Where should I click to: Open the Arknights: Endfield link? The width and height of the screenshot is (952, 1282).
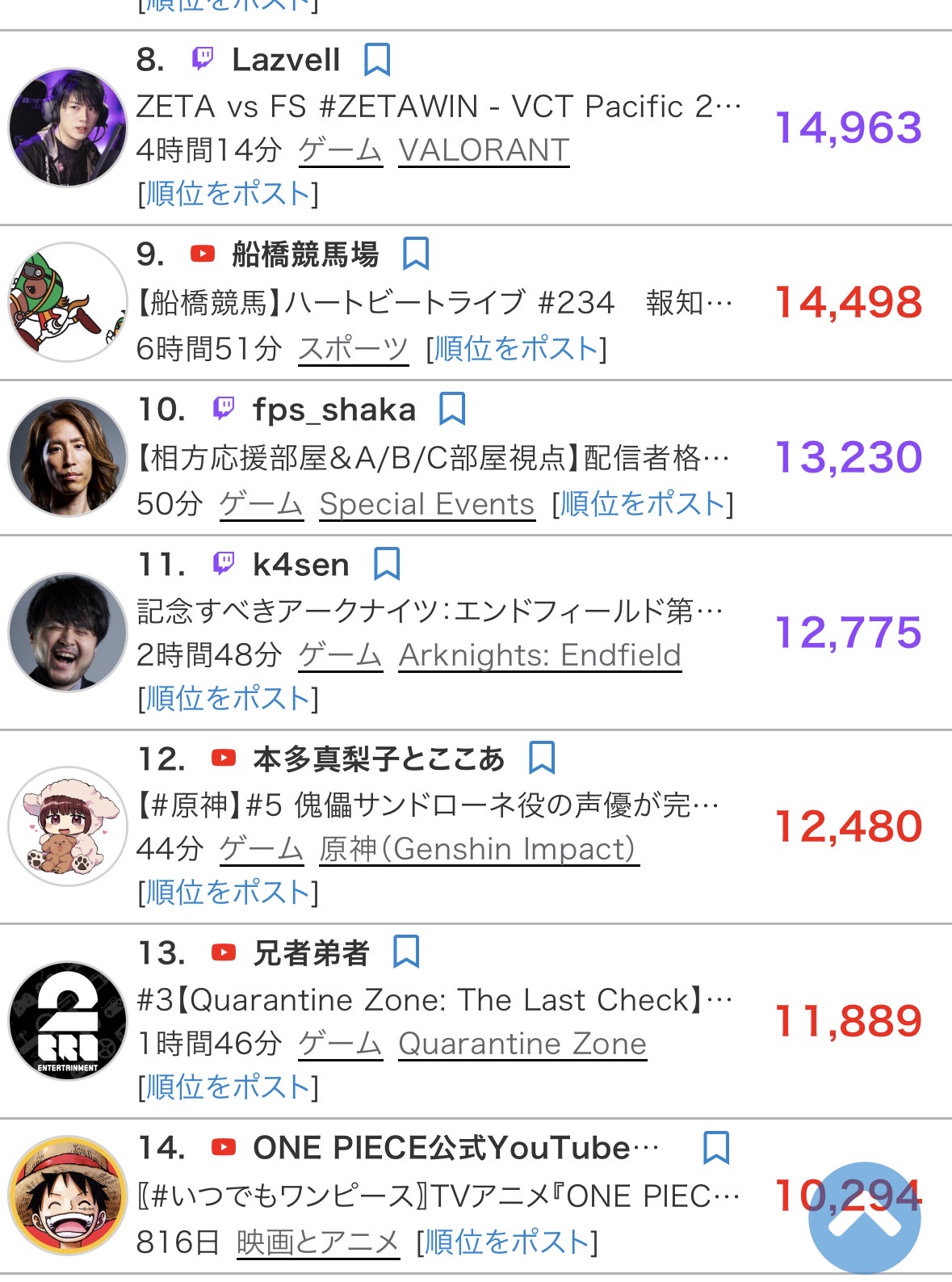coord(539,655)
